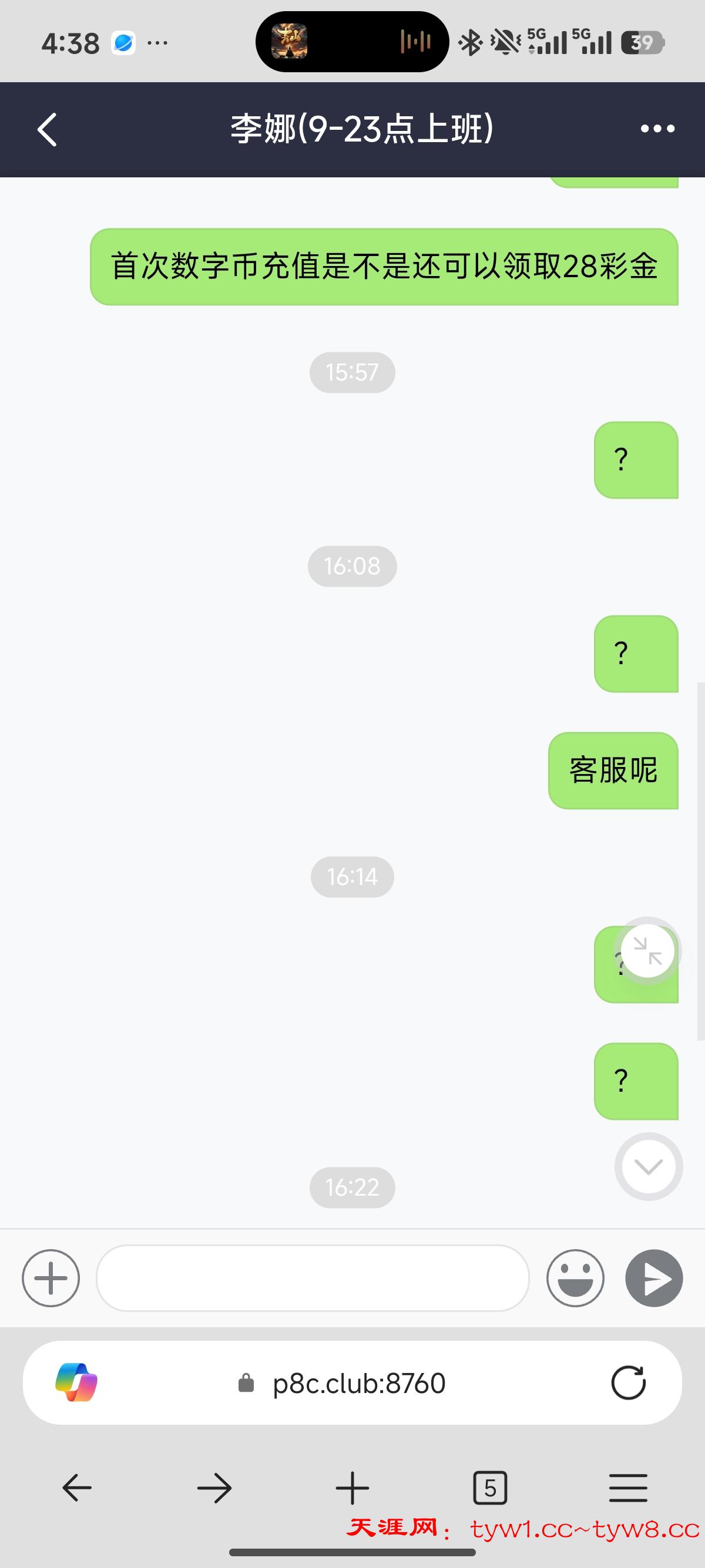Open a new browser tab
Image resolution: width=705 pixels, height=1568 pixels.
tap(352, 1488)
